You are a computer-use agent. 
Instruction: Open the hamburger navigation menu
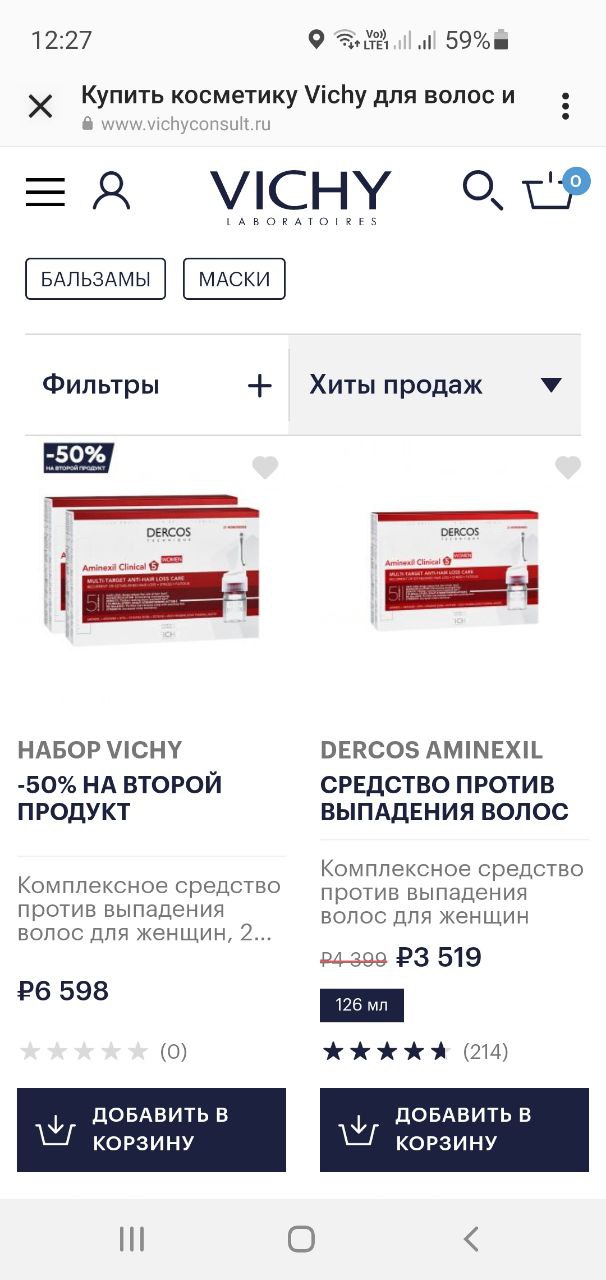45,192
